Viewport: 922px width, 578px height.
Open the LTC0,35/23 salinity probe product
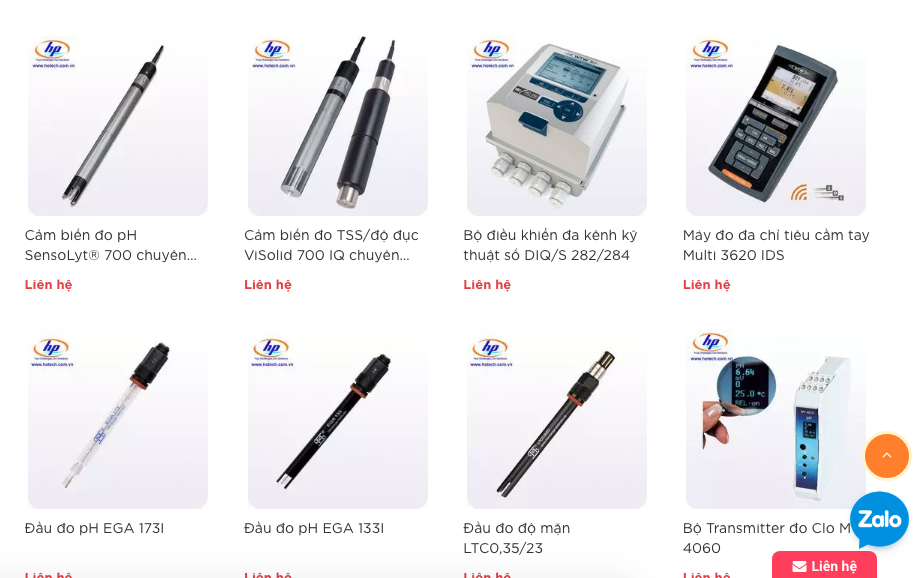point(530,538)
